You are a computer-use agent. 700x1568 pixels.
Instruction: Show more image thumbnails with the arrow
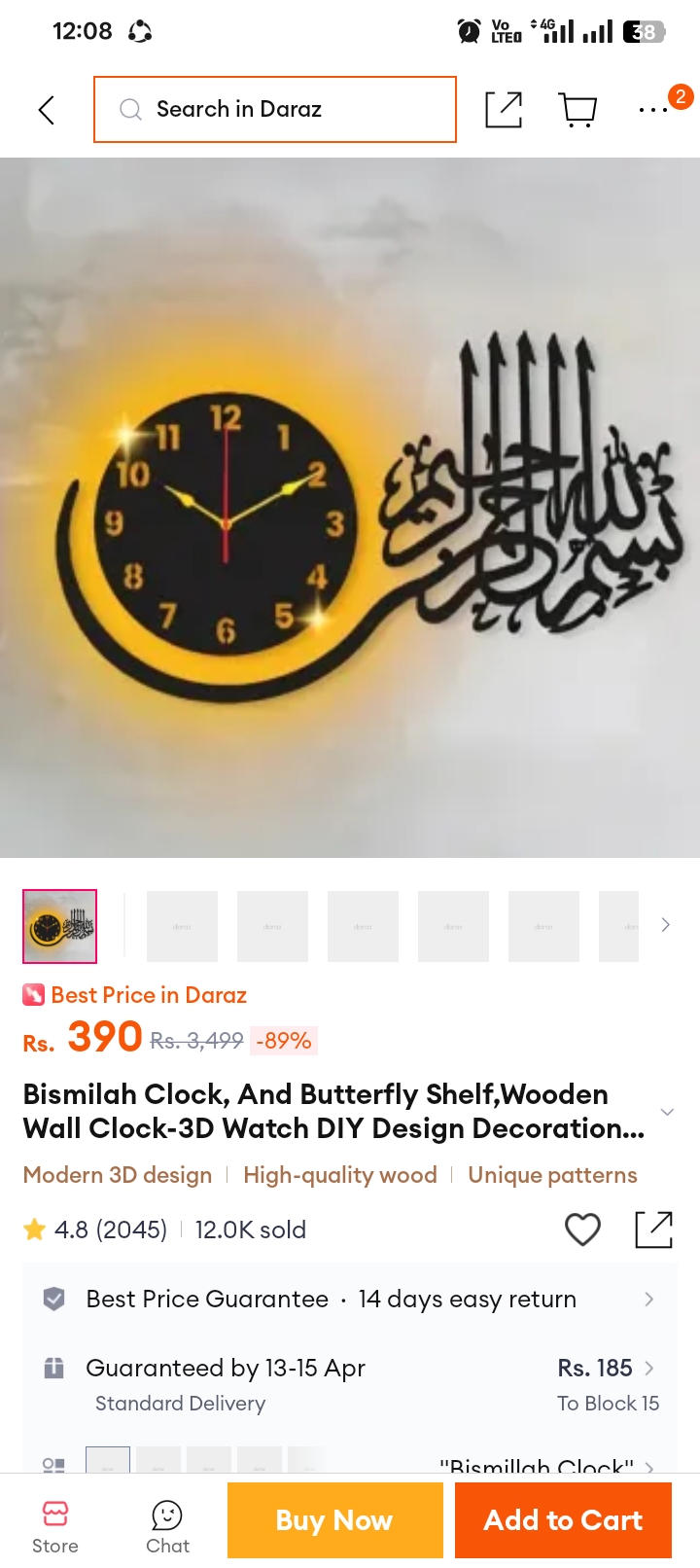666,925
